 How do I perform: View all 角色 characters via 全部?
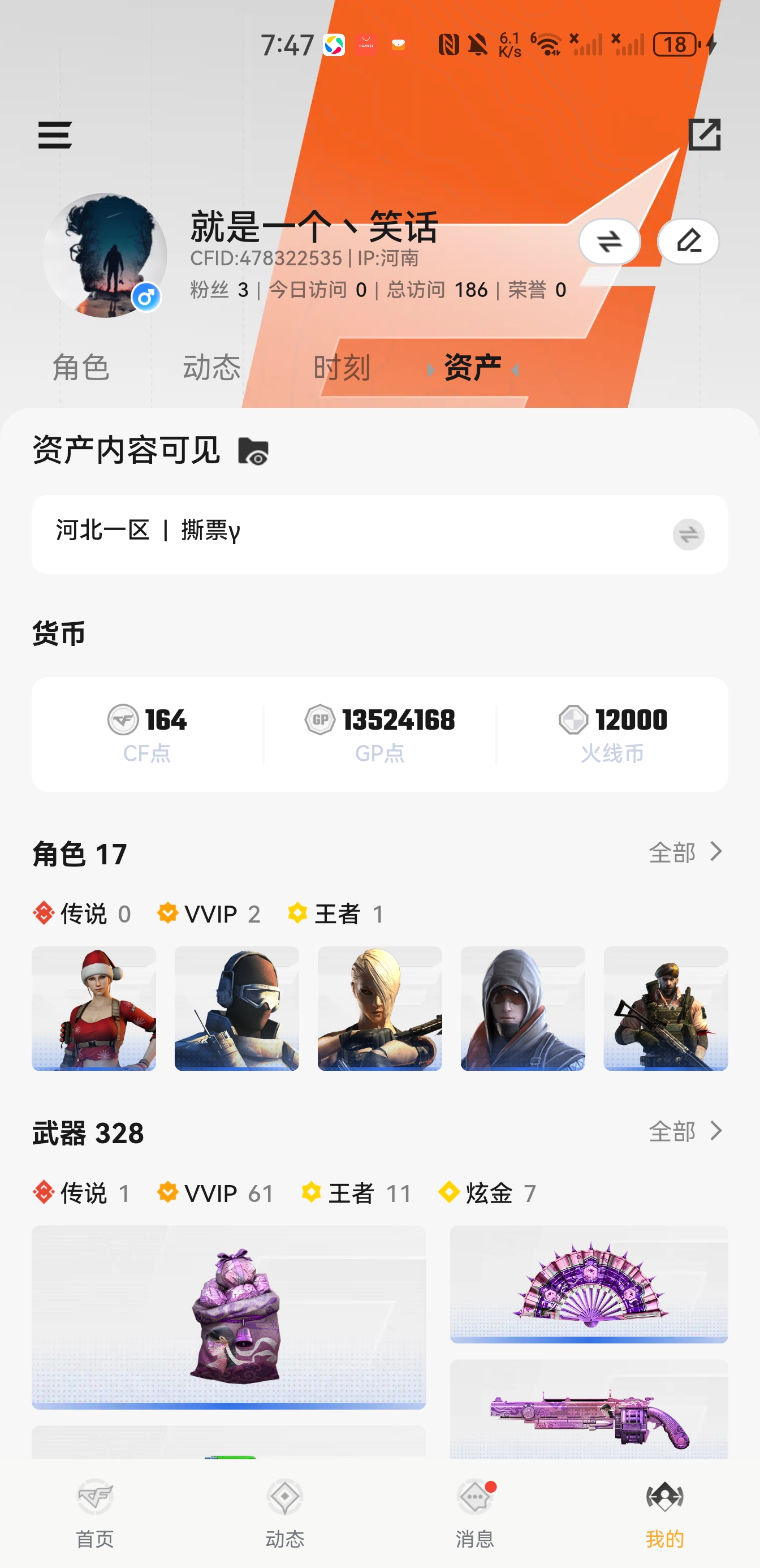coord(686,852)
